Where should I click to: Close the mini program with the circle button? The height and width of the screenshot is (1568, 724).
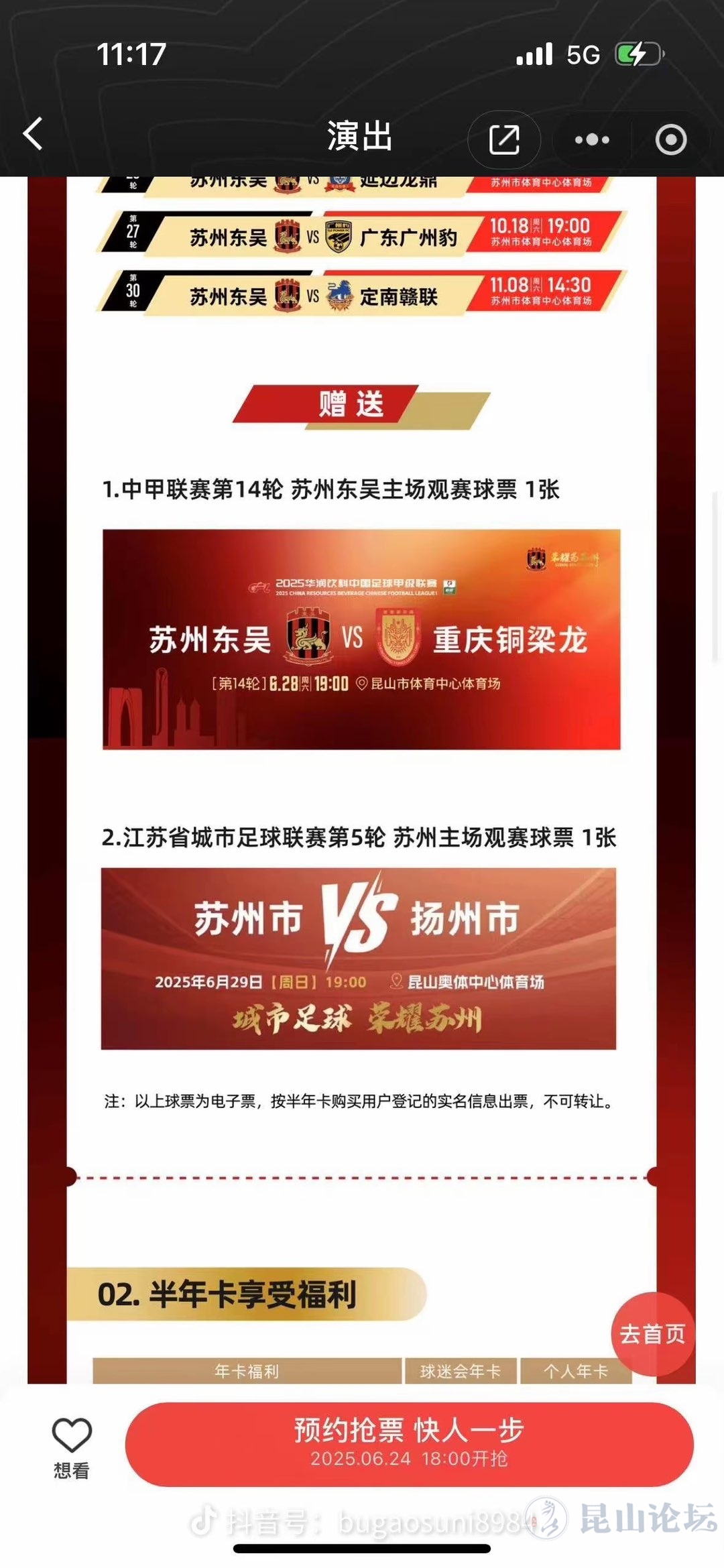[670, 139]
